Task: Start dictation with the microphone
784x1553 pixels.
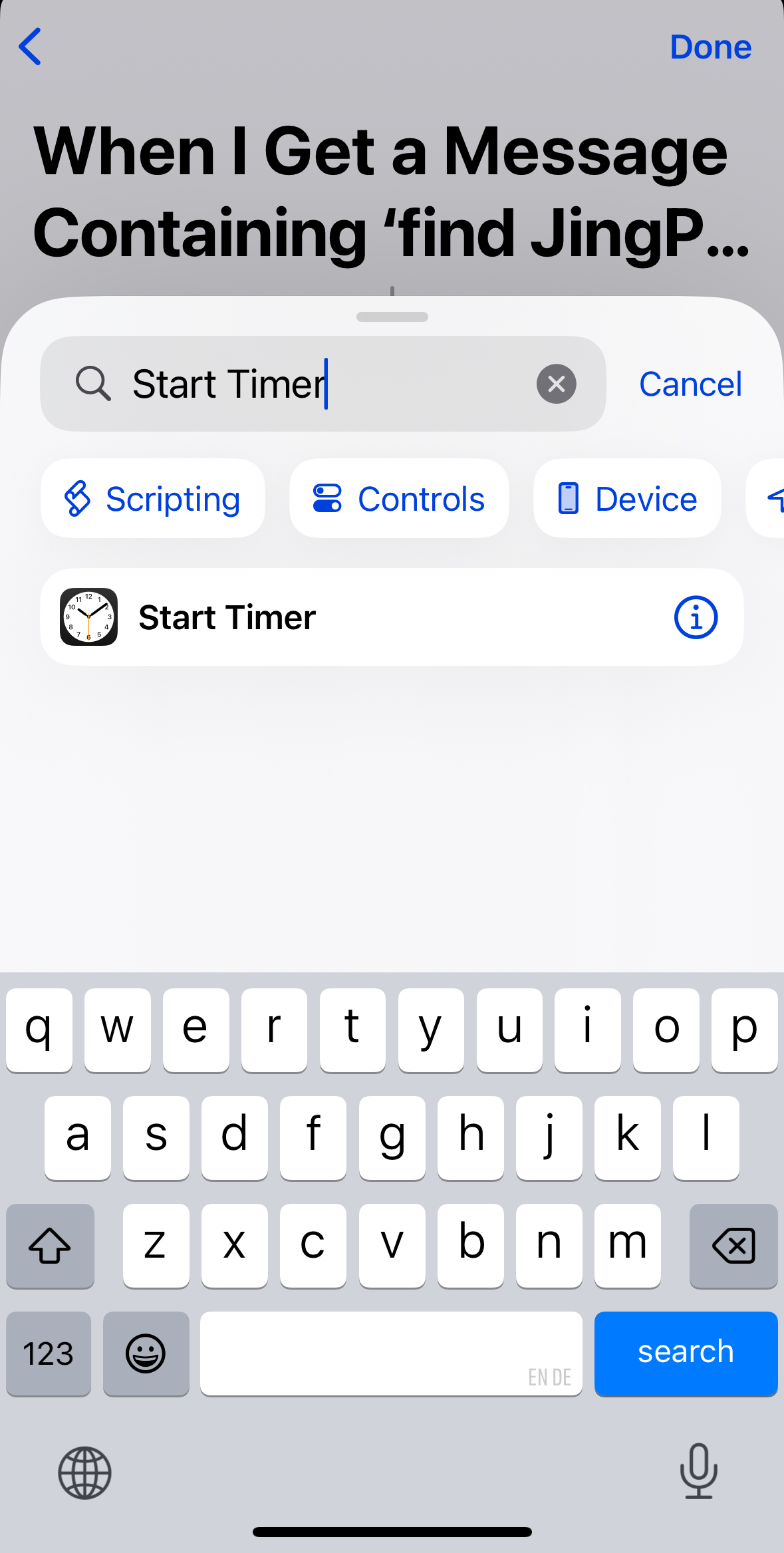Action: [698, 1471]
